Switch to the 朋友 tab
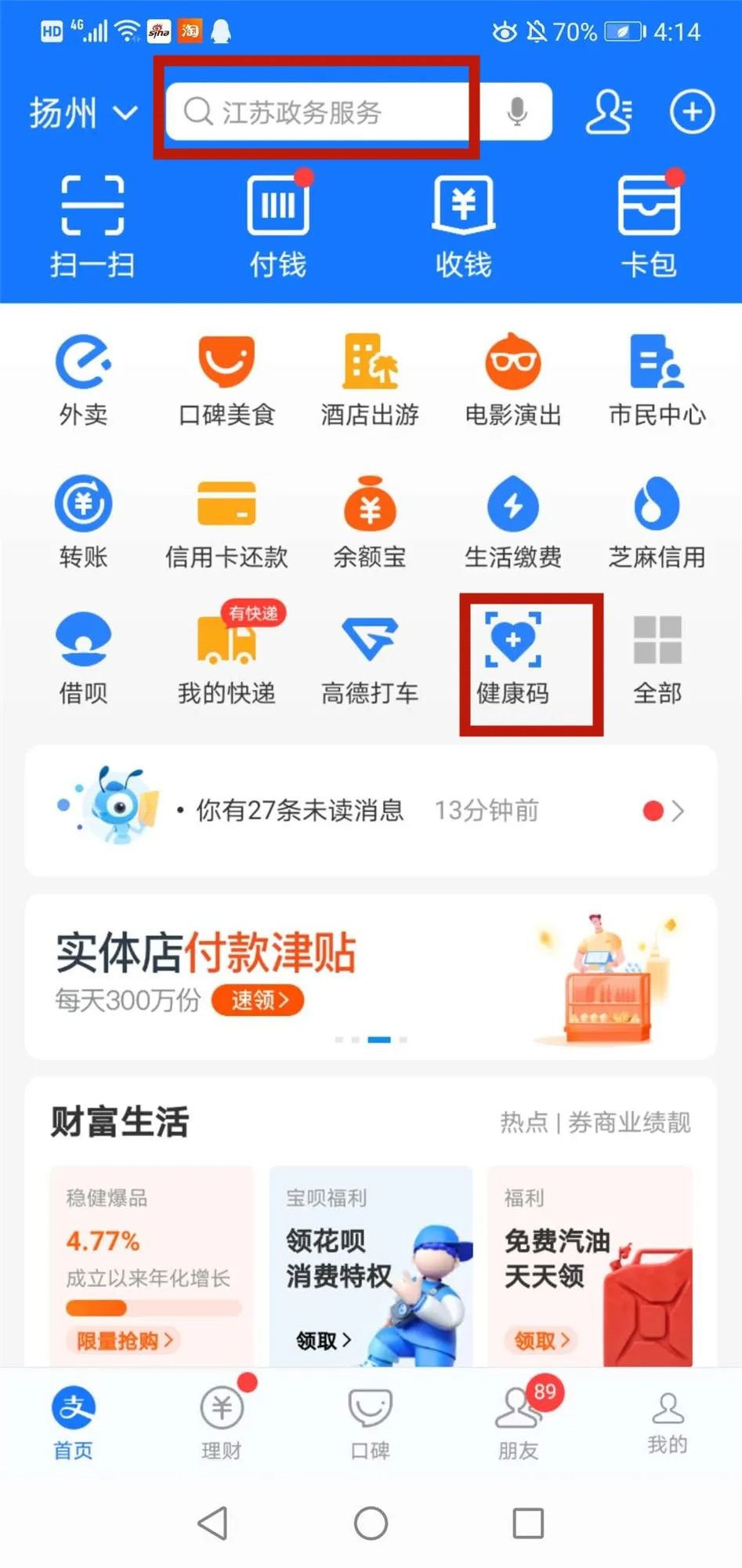 (x=518, y=1421)
